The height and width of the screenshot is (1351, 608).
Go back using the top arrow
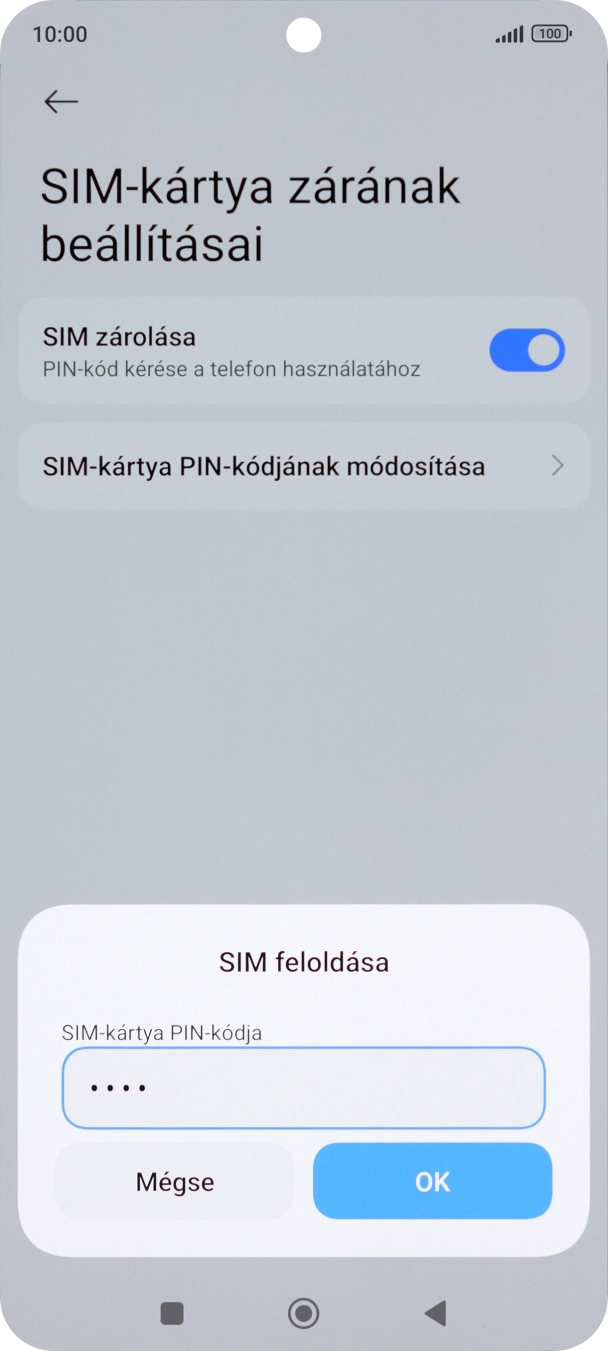tap(61, 101)
